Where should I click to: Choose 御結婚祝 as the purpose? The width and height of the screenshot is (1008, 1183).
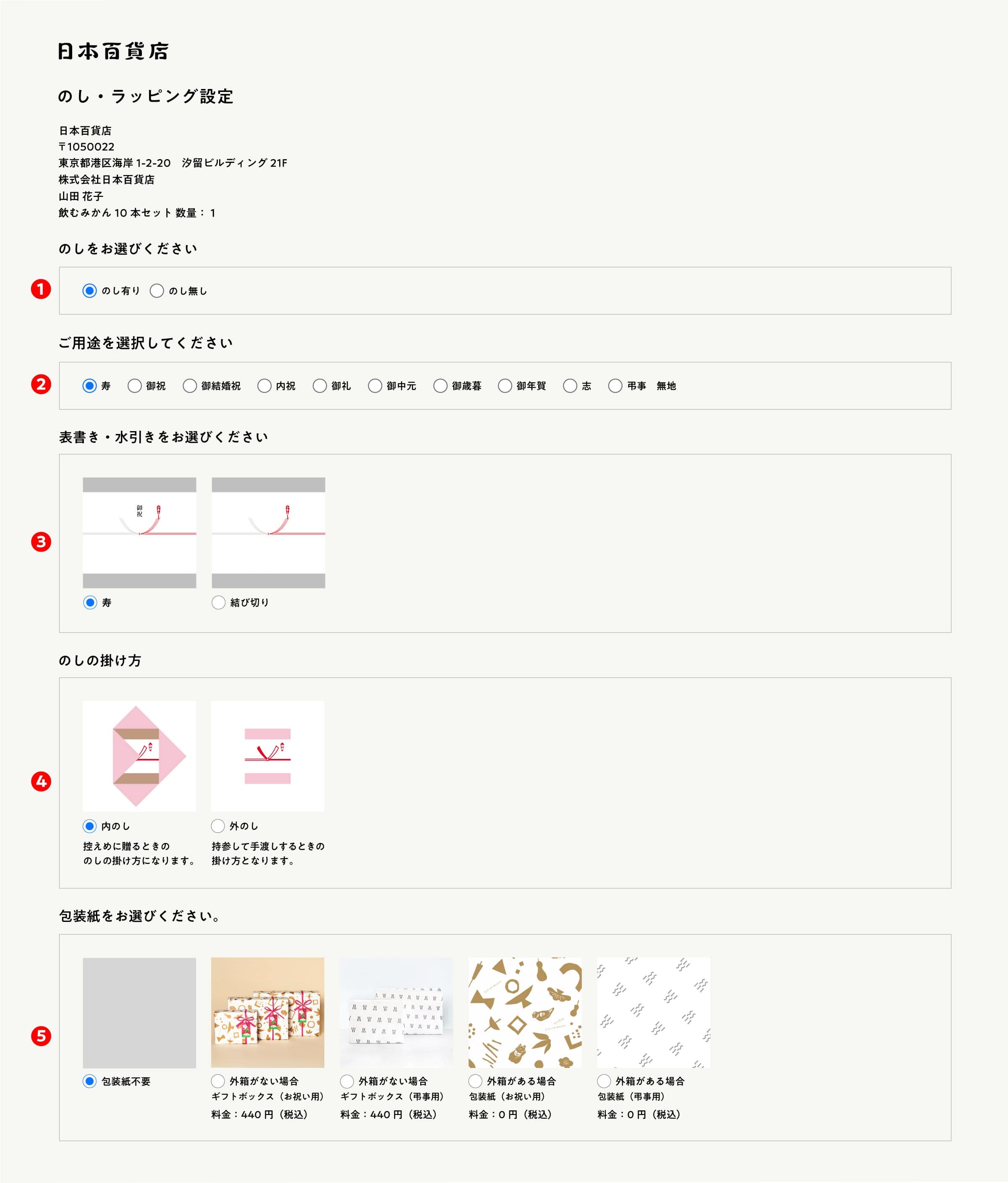[x=190, y=386]
